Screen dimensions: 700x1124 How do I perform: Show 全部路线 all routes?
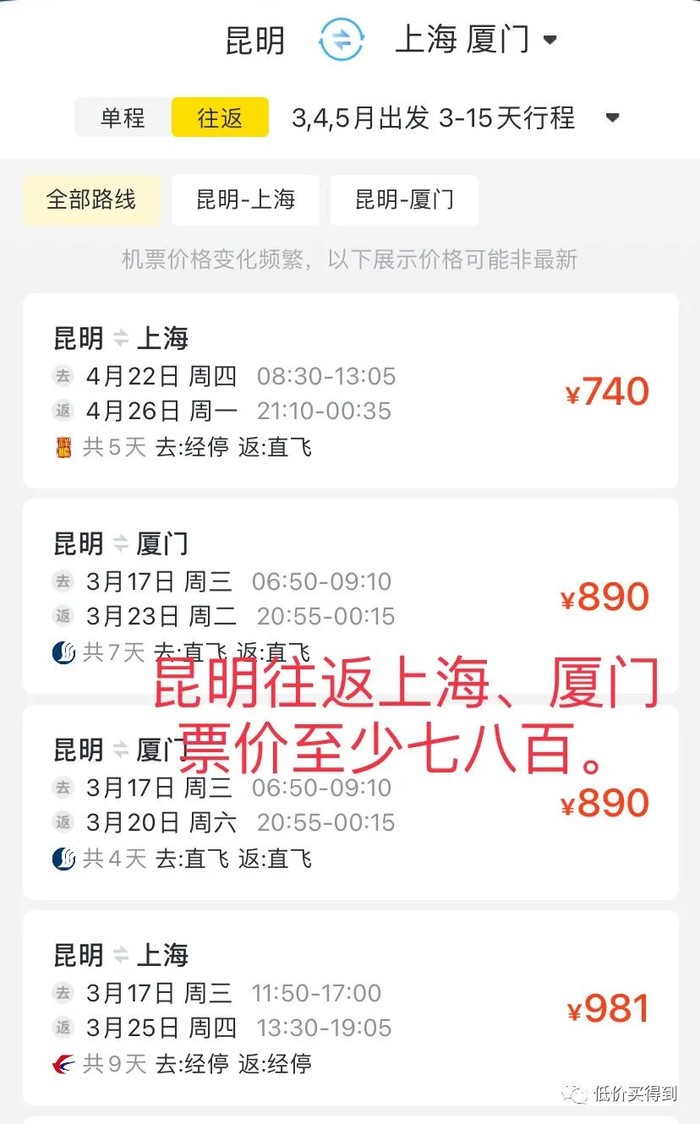point(91,199)
